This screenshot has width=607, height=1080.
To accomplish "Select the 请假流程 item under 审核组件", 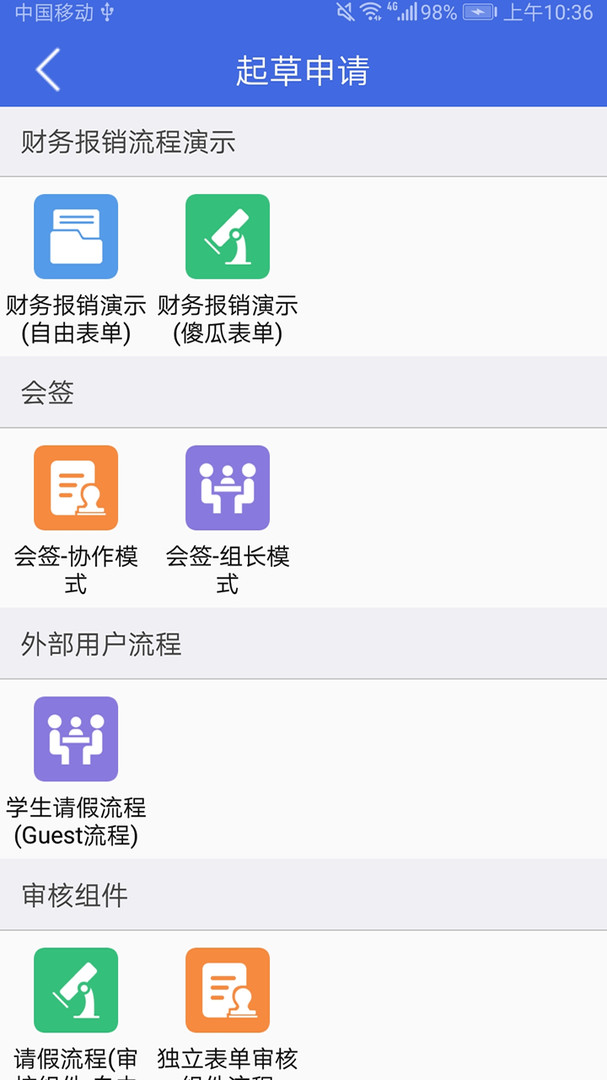I will coord(76,990).
